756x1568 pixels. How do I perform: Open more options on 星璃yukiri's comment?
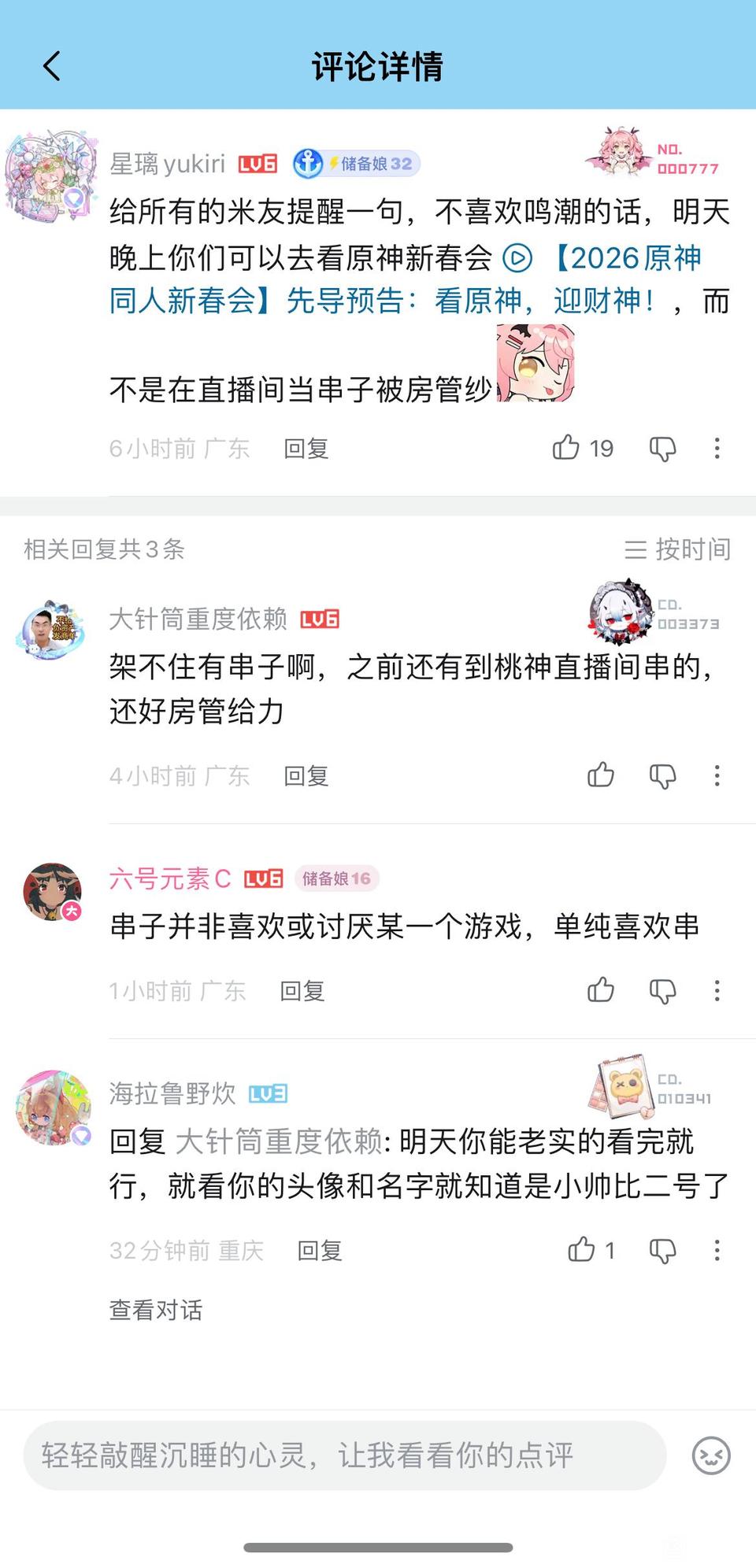pos(717,449)
